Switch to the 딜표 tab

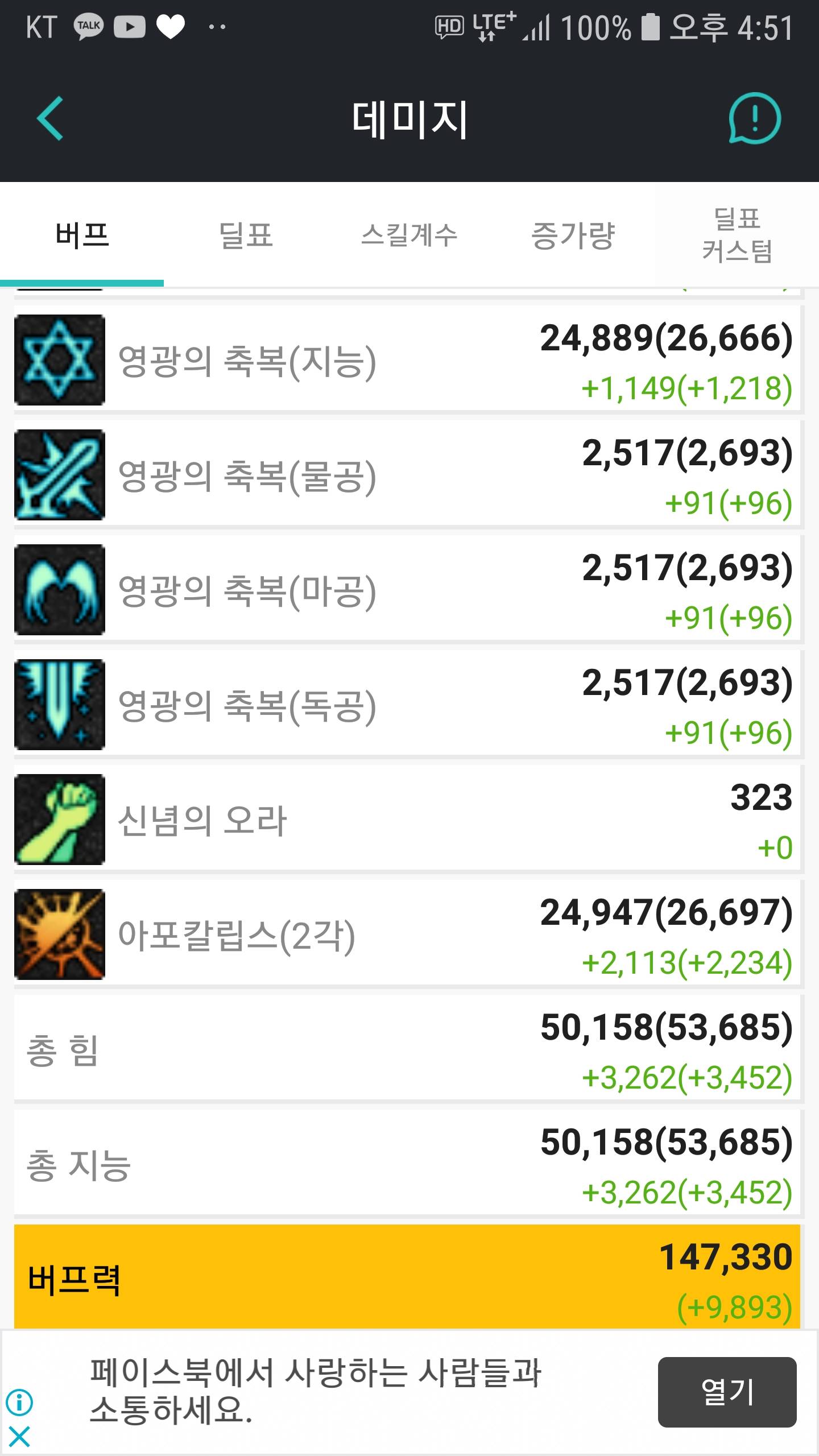(246, 235)
